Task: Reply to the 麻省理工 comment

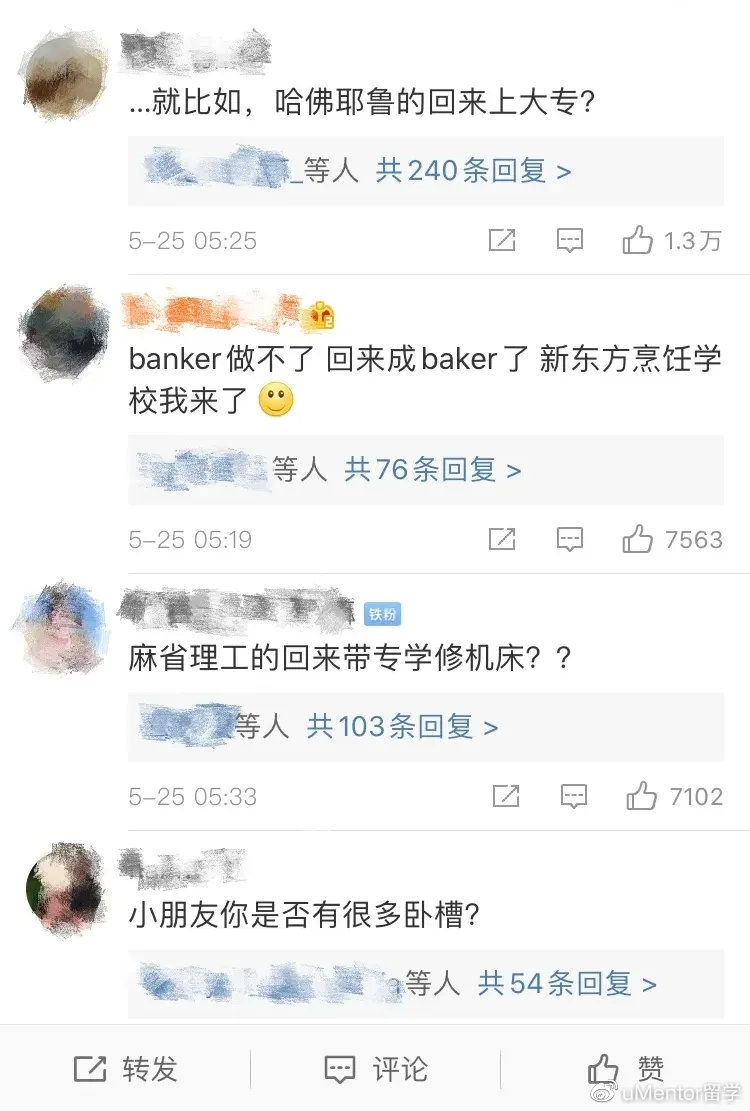Action: 574,797
